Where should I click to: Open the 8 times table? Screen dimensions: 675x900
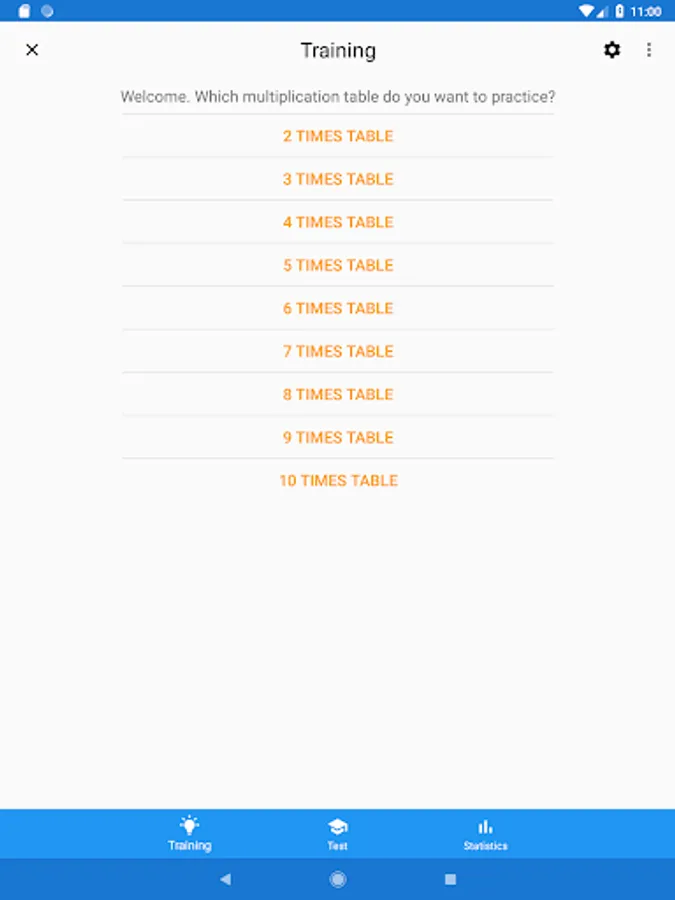click(x=338, y=394)
